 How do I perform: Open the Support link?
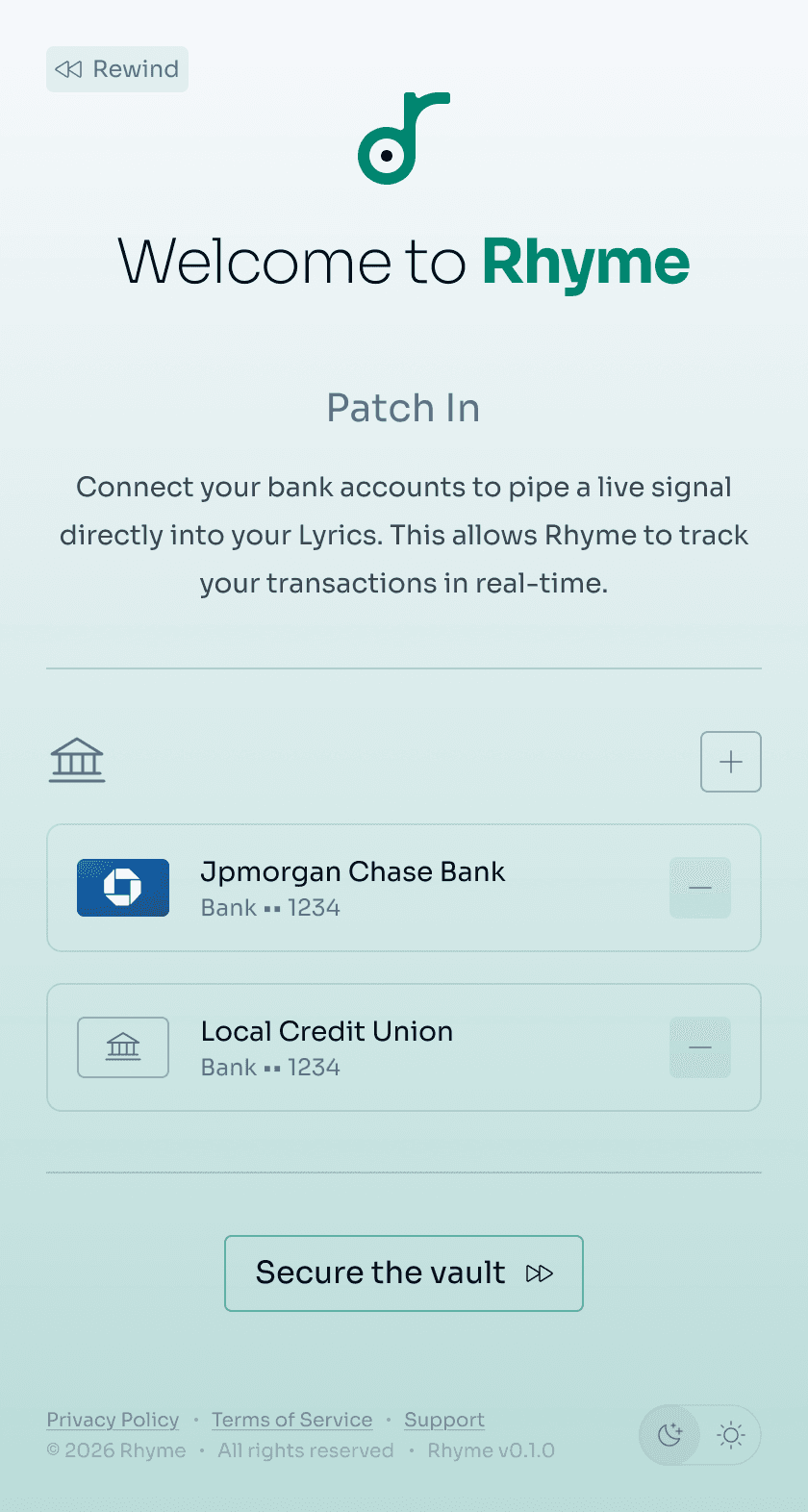[443, 1420]
